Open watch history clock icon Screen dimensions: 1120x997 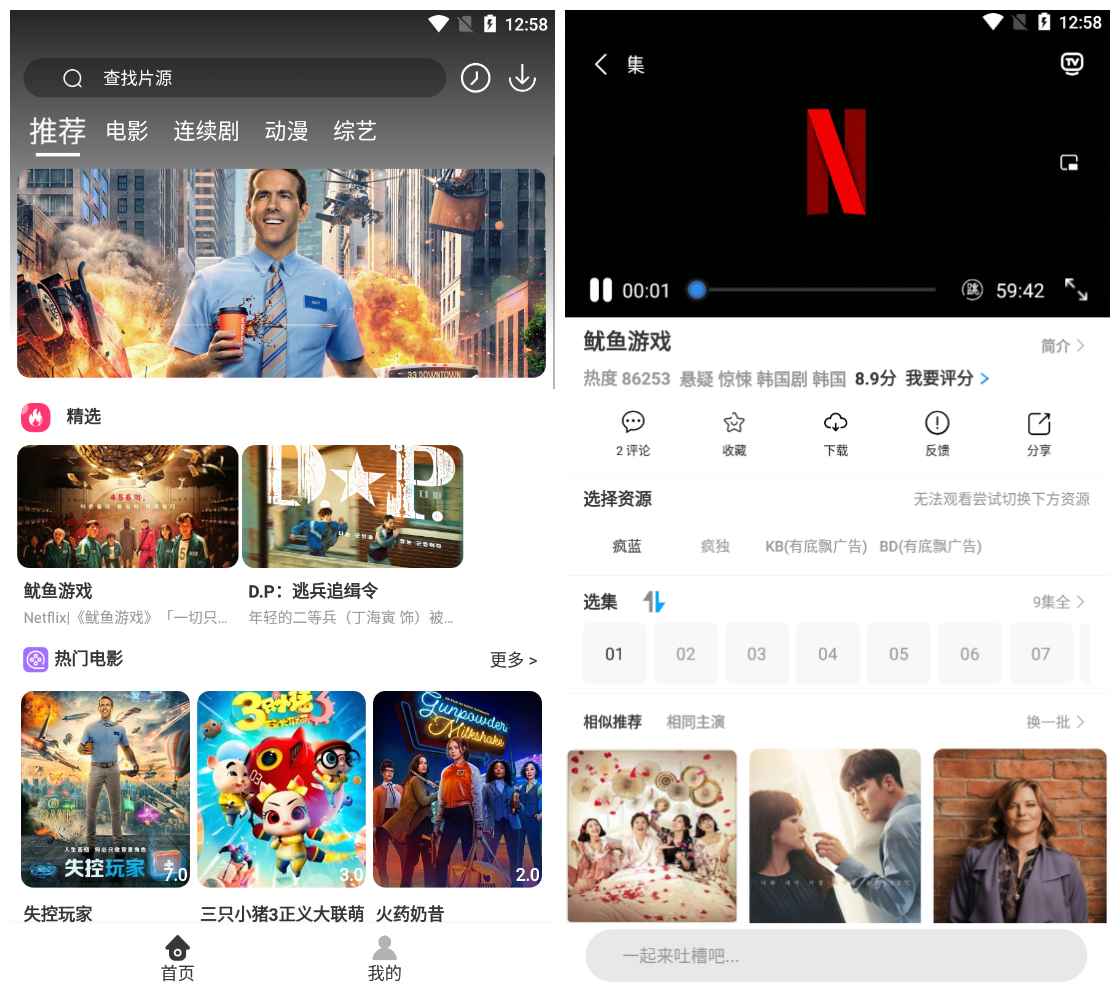point(475,78)
